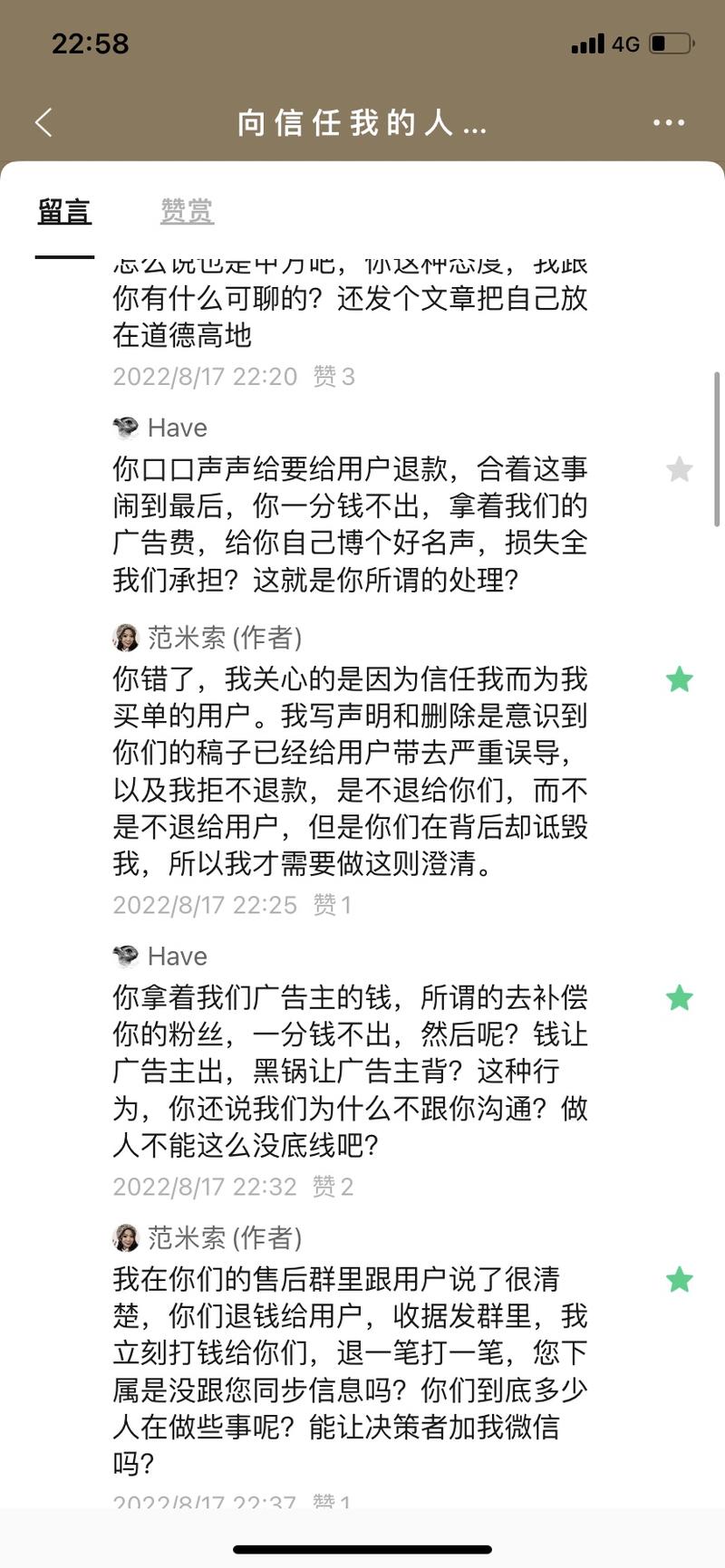The height and width of the screenshot is (1568, 725).
Task: Unstar the bottom comment's green star
Action: point(680,1280)
